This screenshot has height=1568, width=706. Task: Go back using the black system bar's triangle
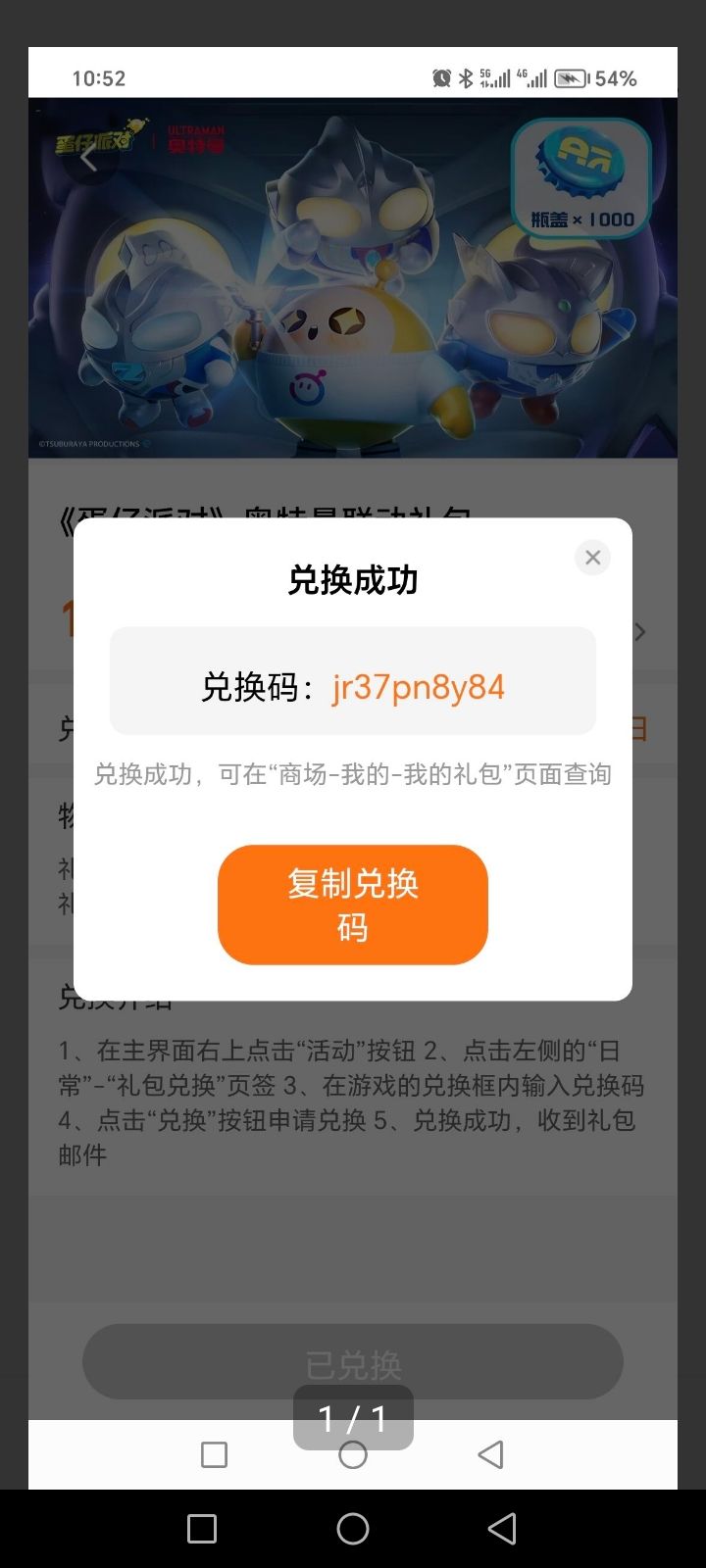(502, 1529)
